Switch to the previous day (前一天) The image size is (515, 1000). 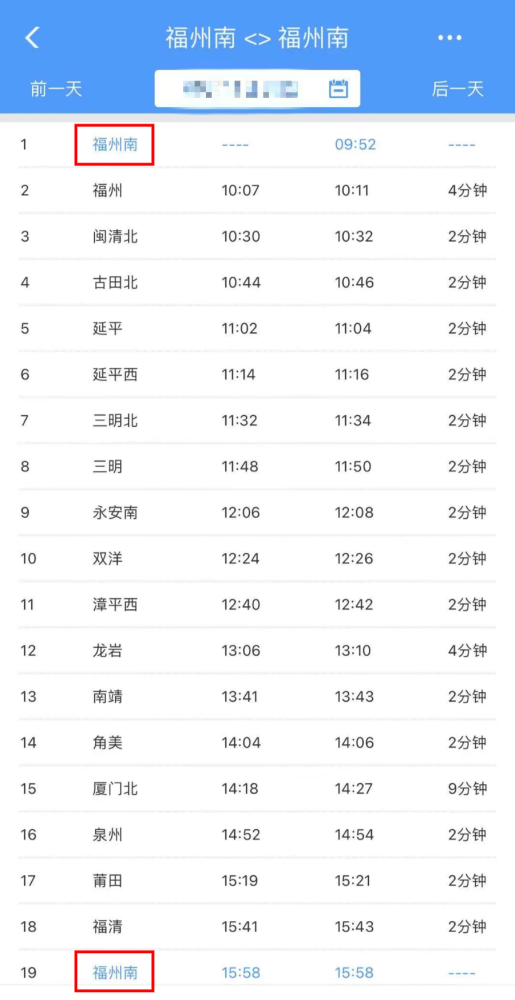[x=57, y=89]
